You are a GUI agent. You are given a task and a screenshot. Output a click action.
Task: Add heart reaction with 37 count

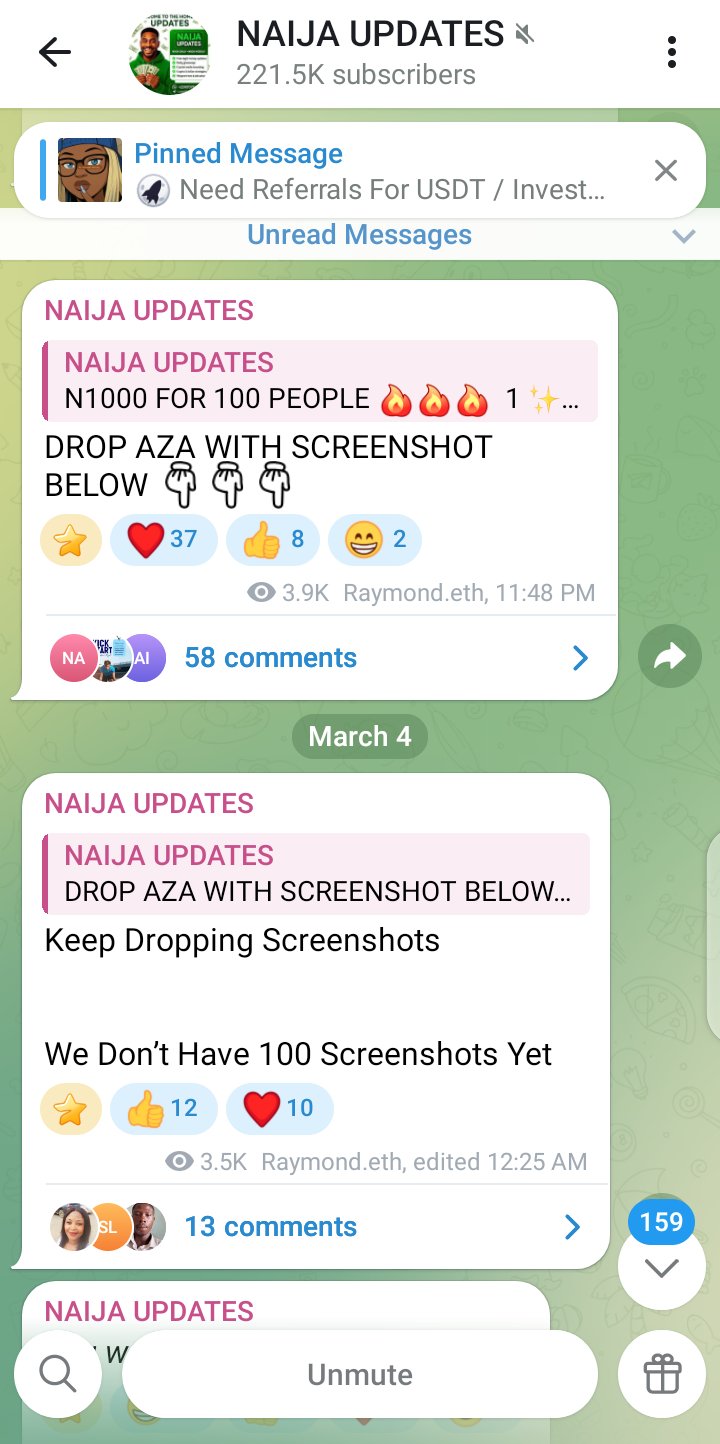click(164, 540)
